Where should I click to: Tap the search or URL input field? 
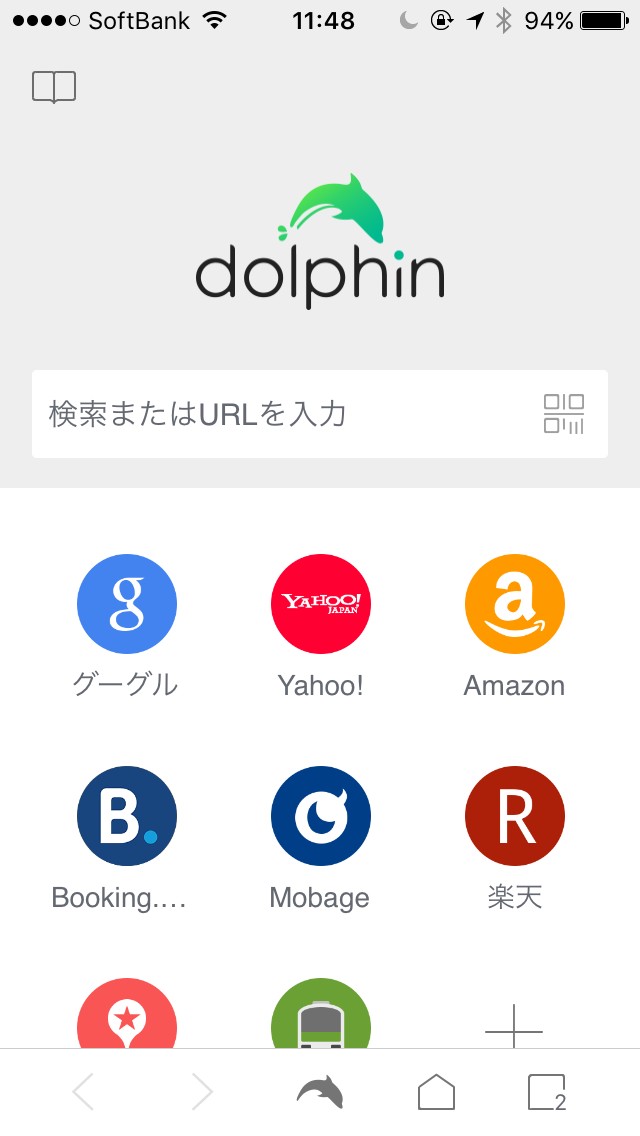pyautogui.click(x=280, y=414)
